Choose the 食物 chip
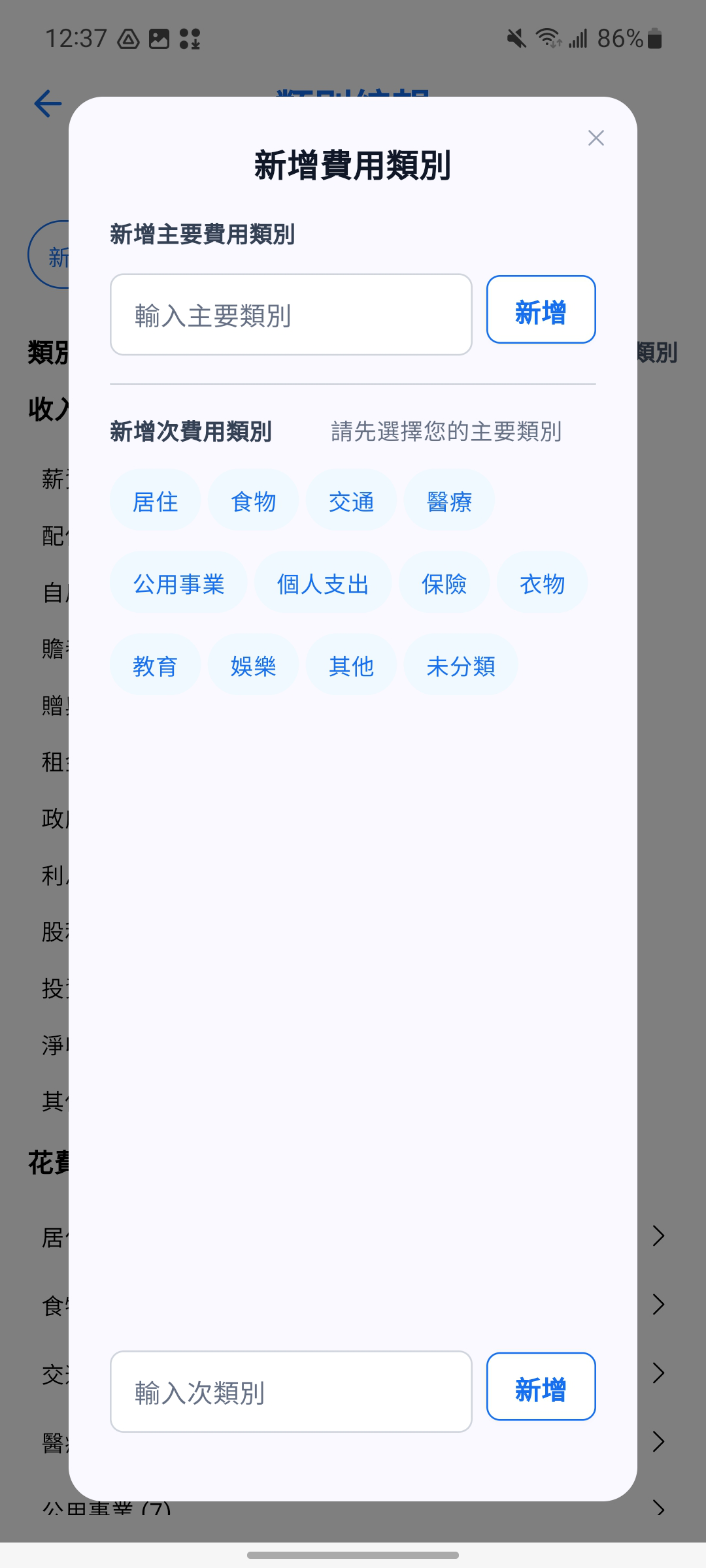The width and height of the screenshot is (706, 1568). click(253, 501)
